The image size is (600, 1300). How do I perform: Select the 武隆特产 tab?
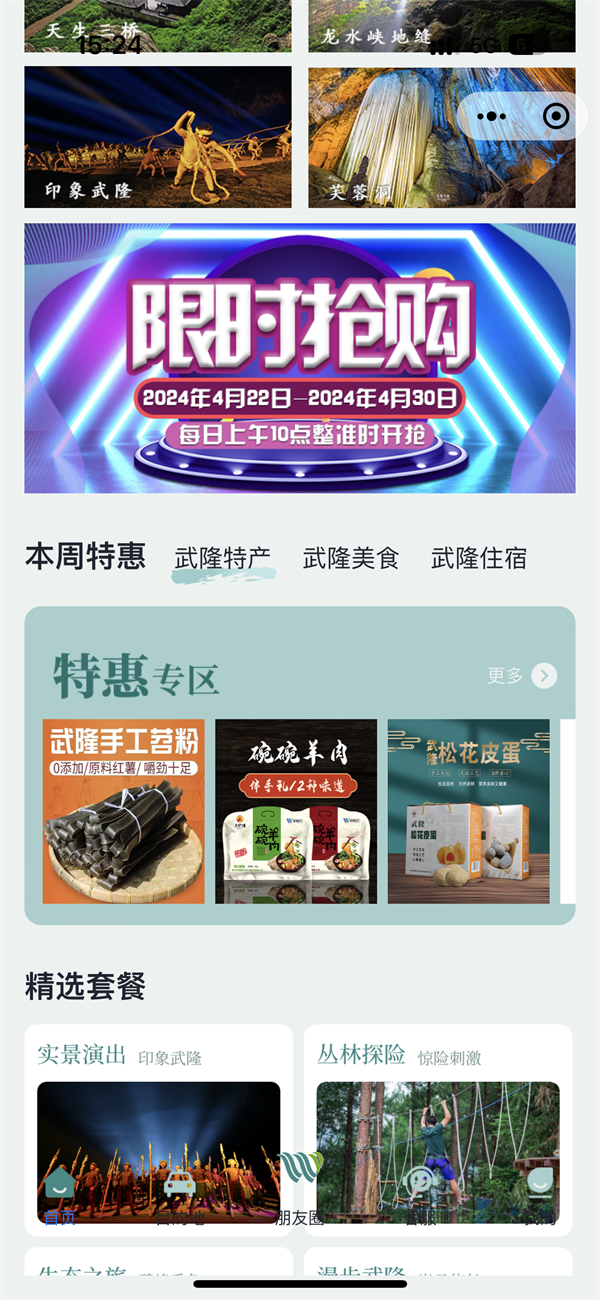click(223, 559)
